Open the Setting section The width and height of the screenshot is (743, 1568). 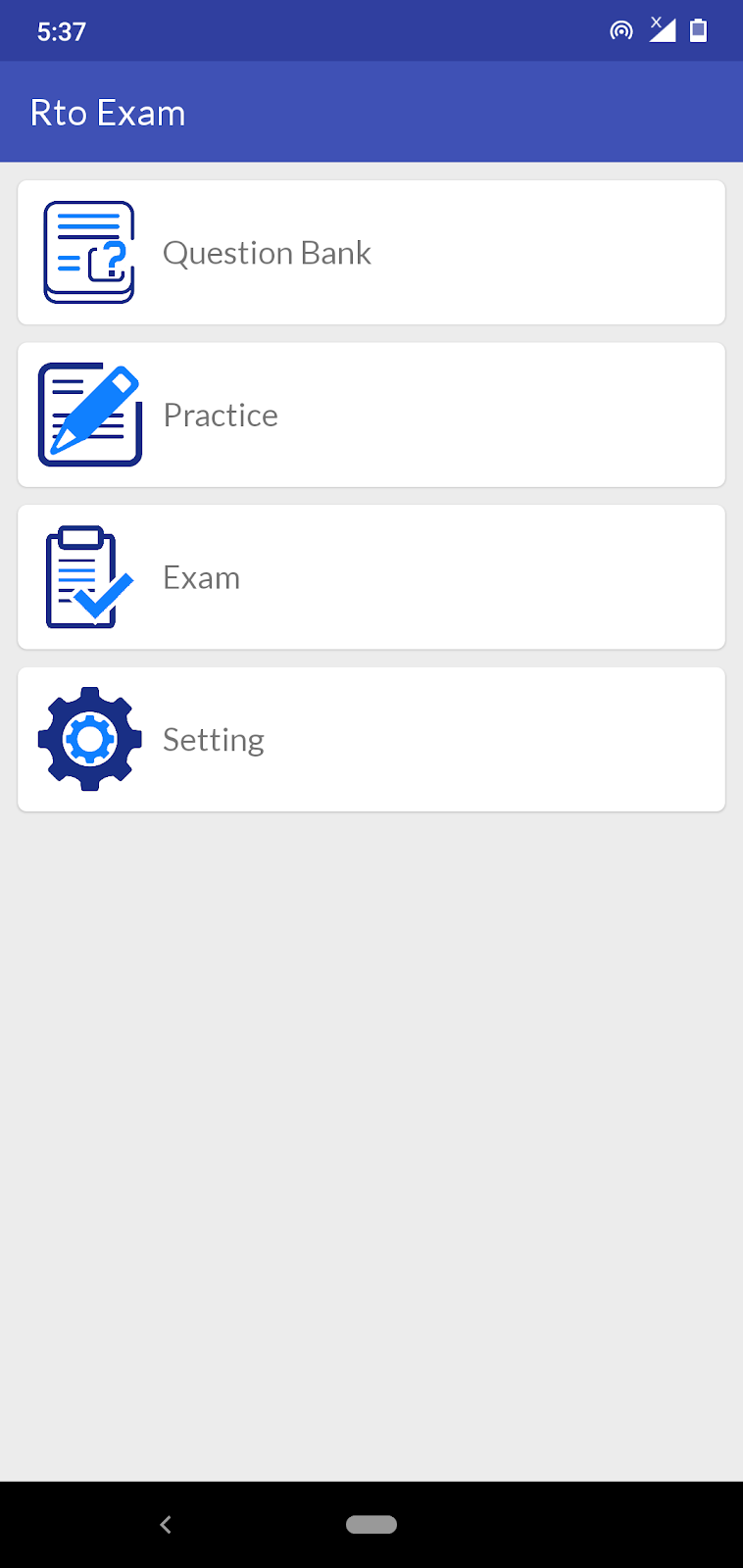click(x=371, y=739)
